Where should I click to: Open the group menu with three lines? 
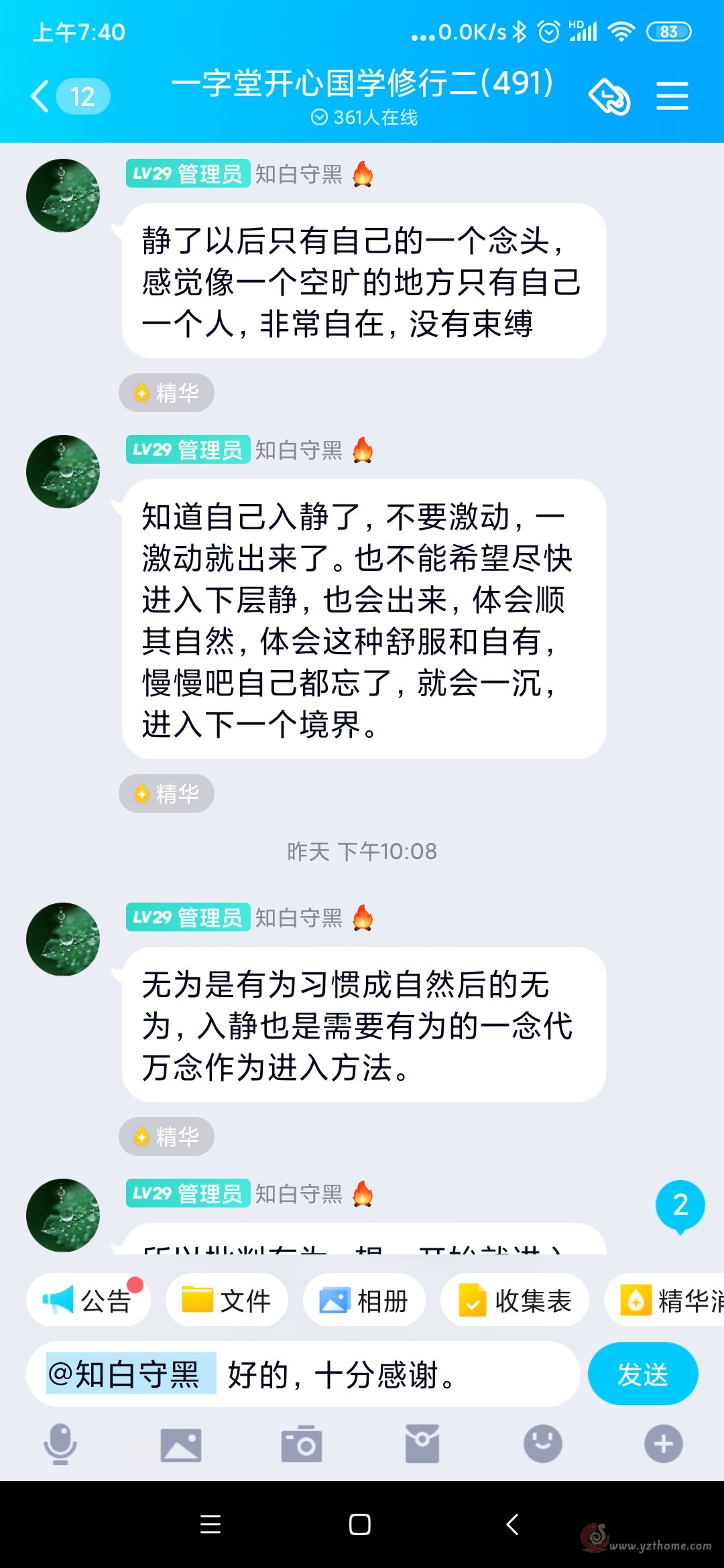pyautogui.click(x=672, y=96)
